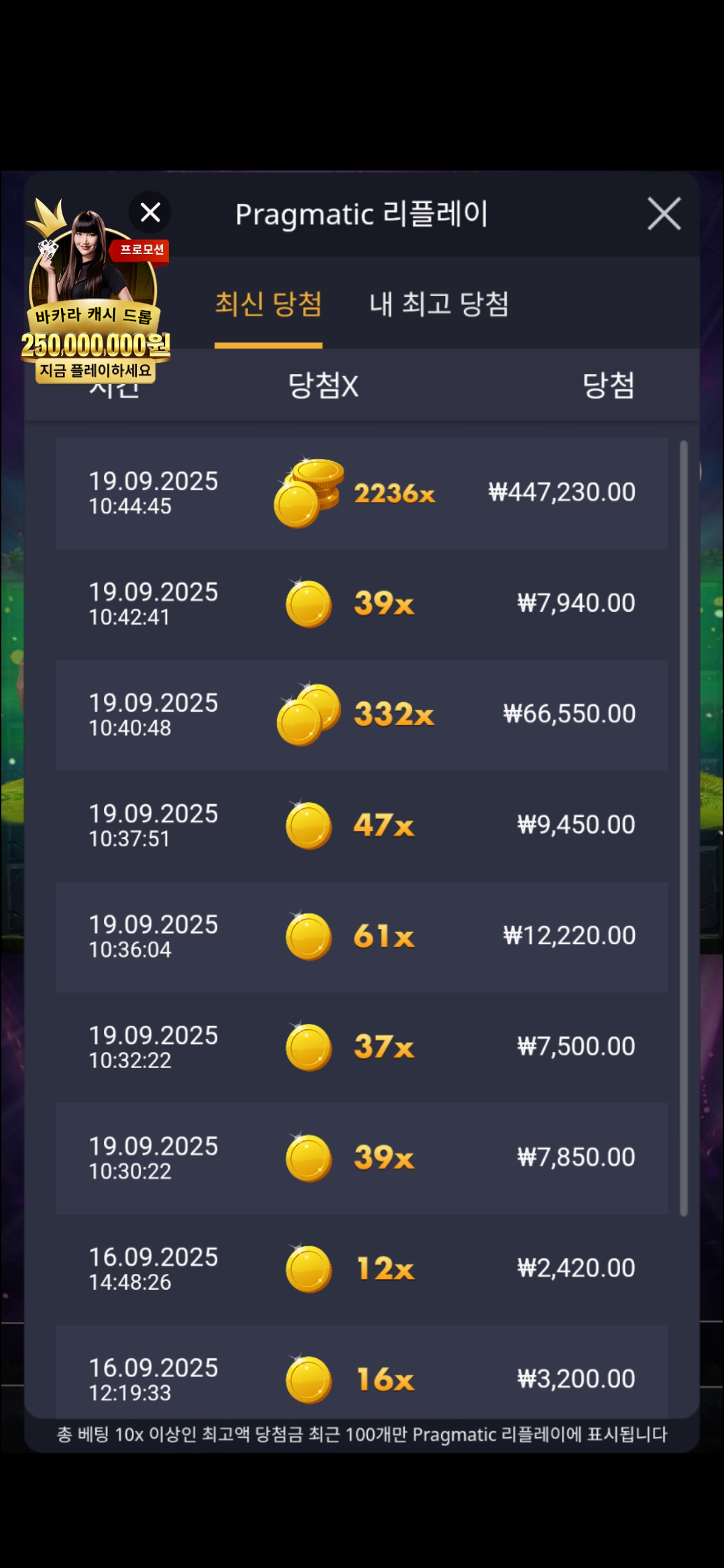Open the 37x win replay
Screen dimensions: 724x1568
point(362,1047)
